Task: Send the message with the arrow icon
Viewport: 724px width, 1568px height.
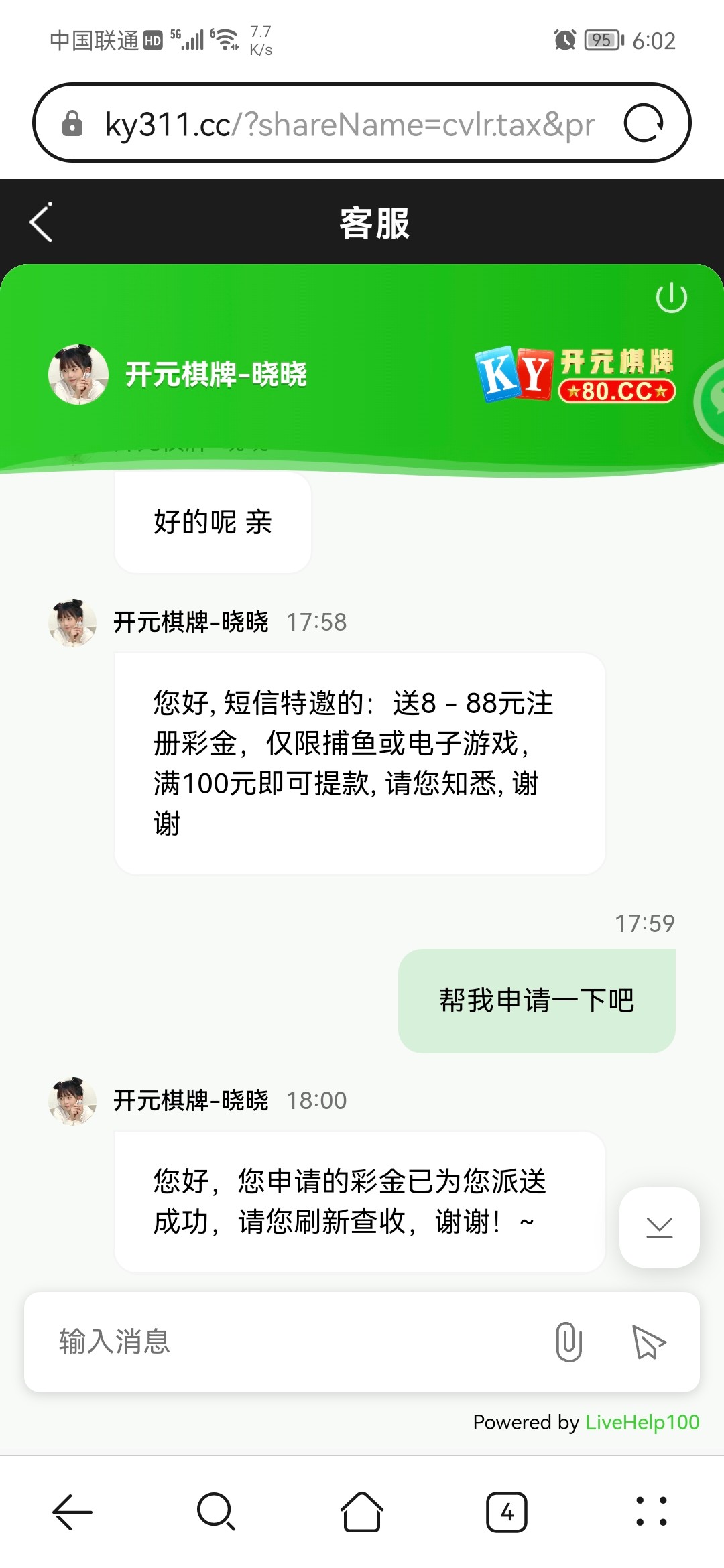Action: pyautogui.click(x=648, y=1342)
